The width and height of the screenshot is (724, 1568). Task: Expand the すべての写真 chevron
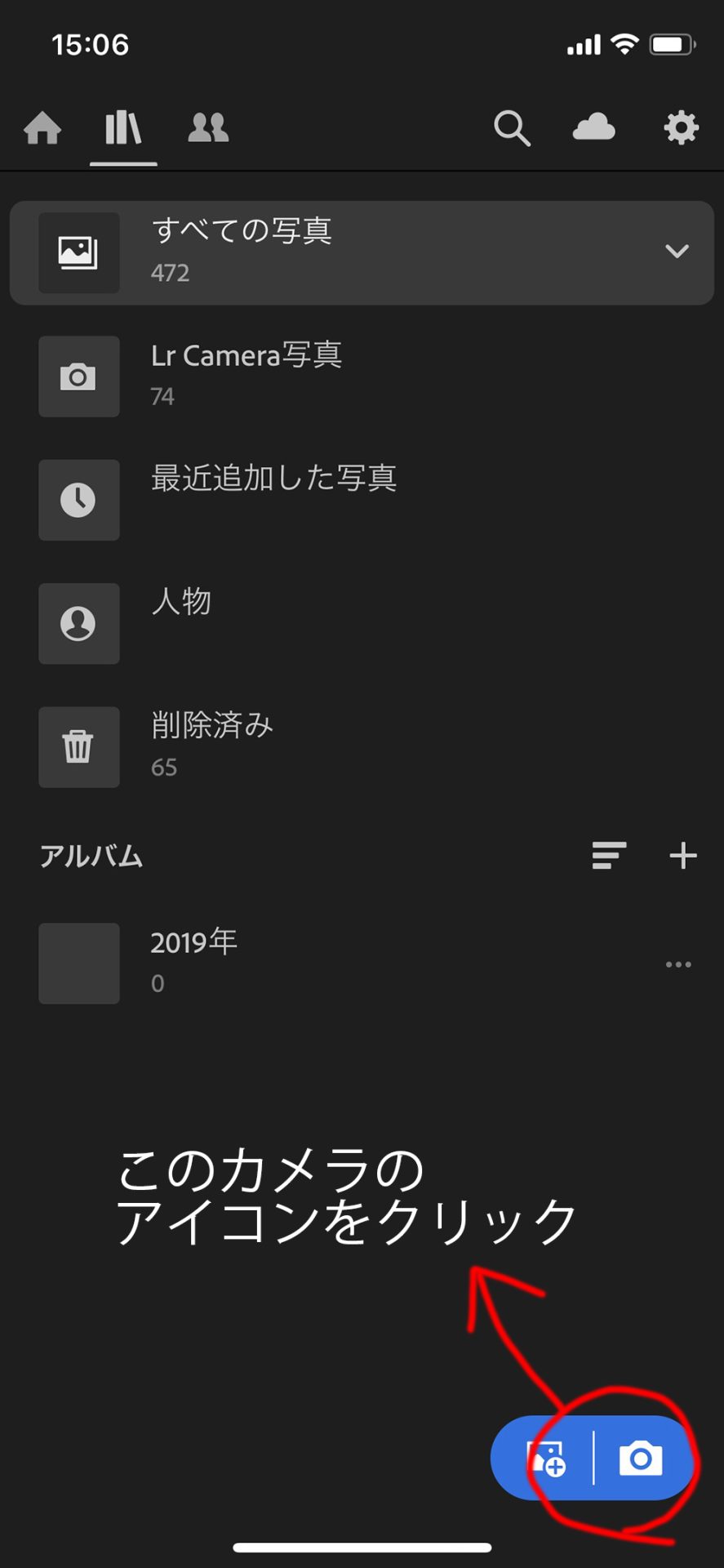[677, 252]
